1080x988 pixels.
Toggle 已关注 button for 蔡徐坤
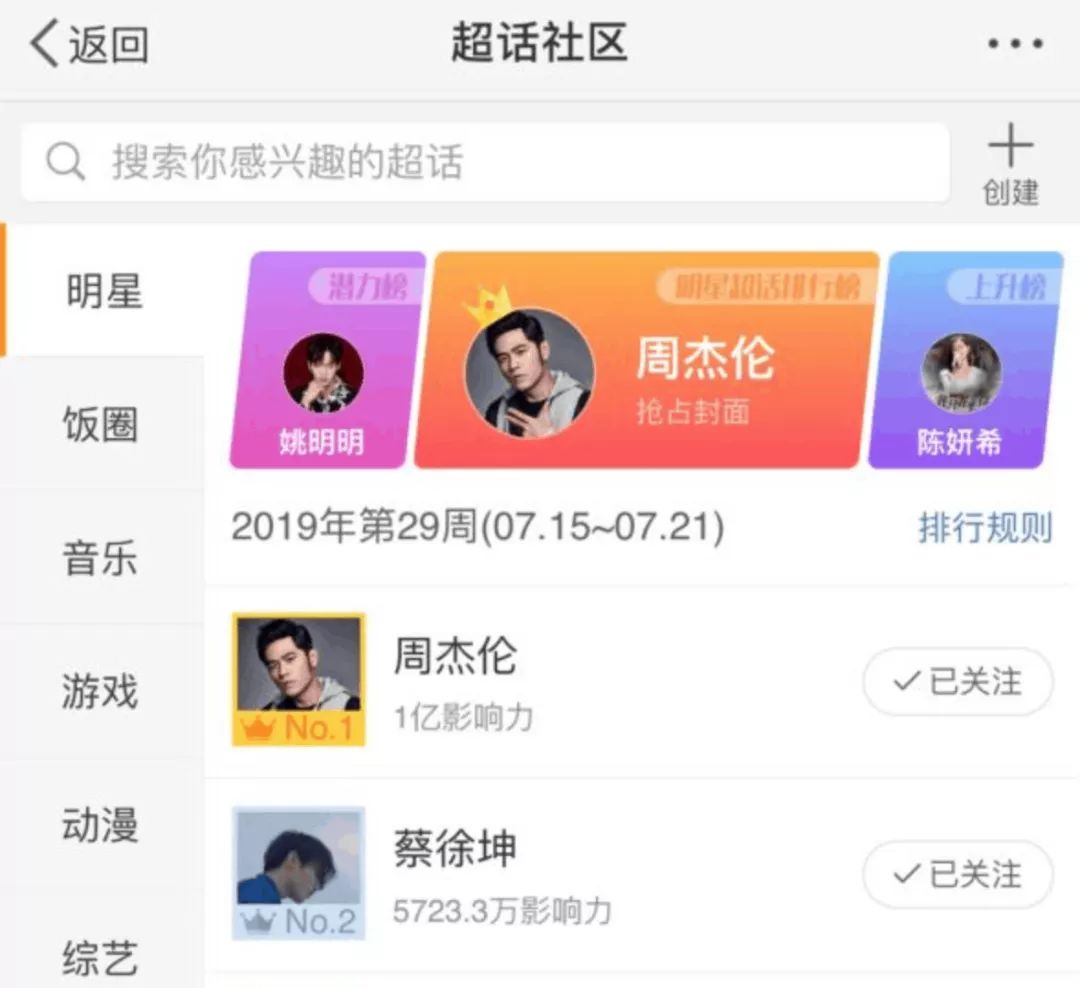pos(957,875)
